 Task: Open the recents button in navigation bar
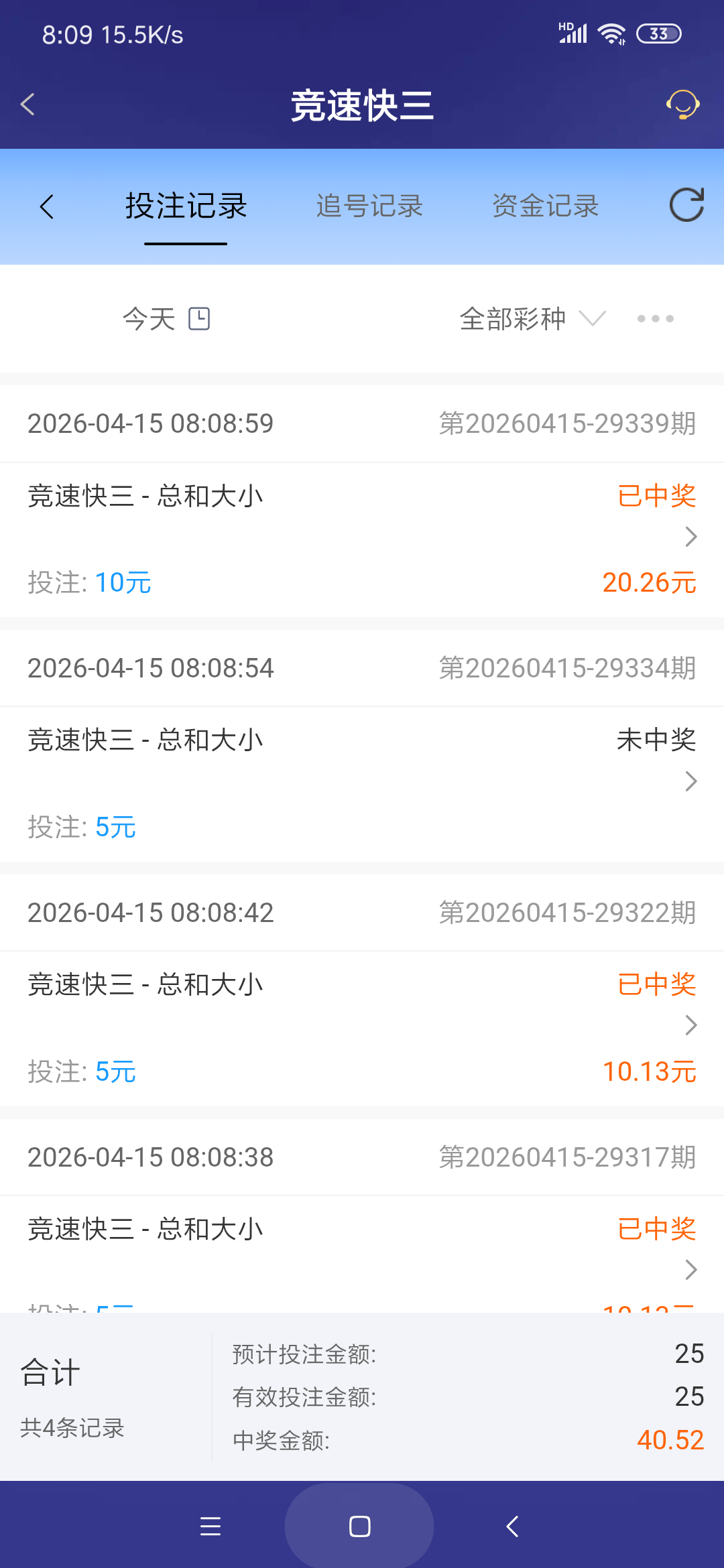(x=210, y=1526)
